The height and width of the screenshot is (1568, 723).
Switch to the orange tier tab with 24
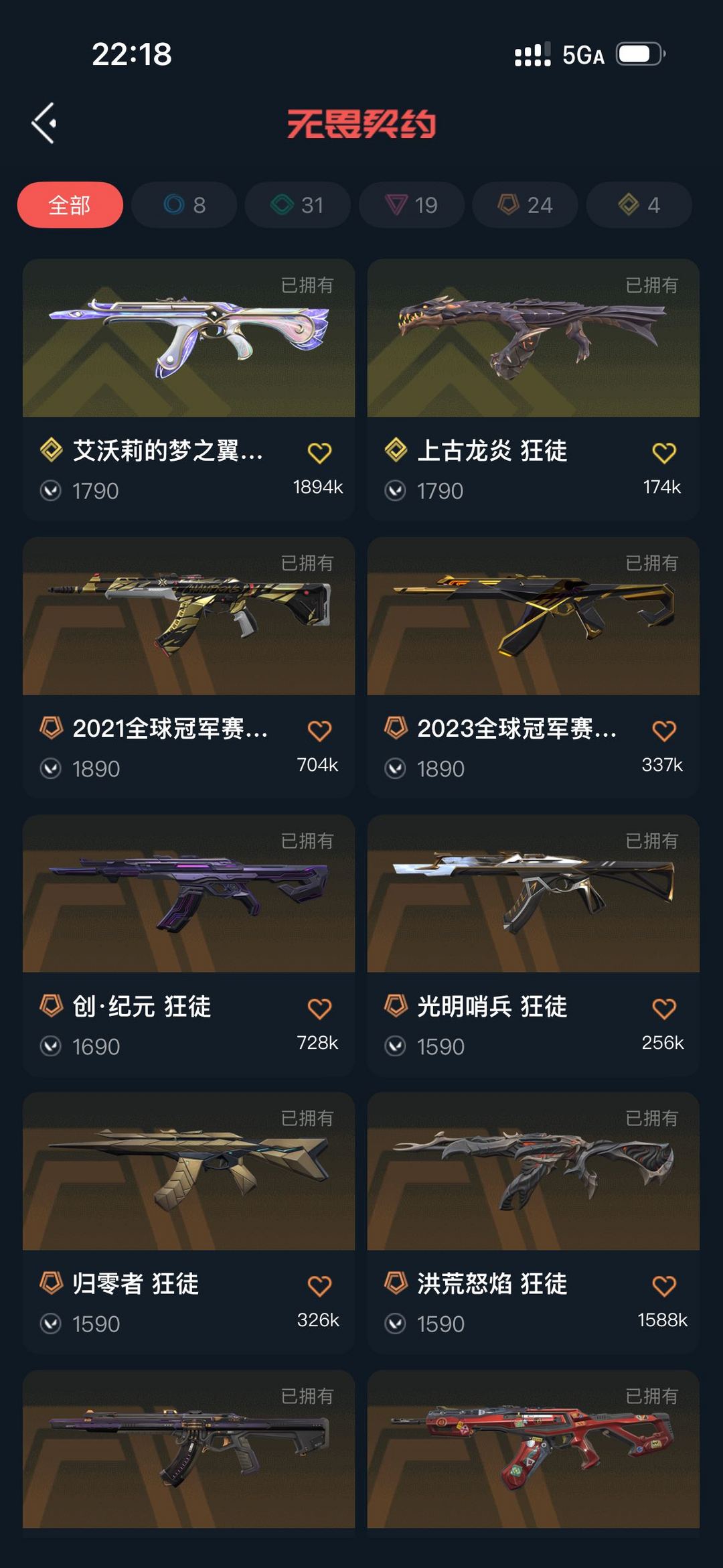coord(526,205)
